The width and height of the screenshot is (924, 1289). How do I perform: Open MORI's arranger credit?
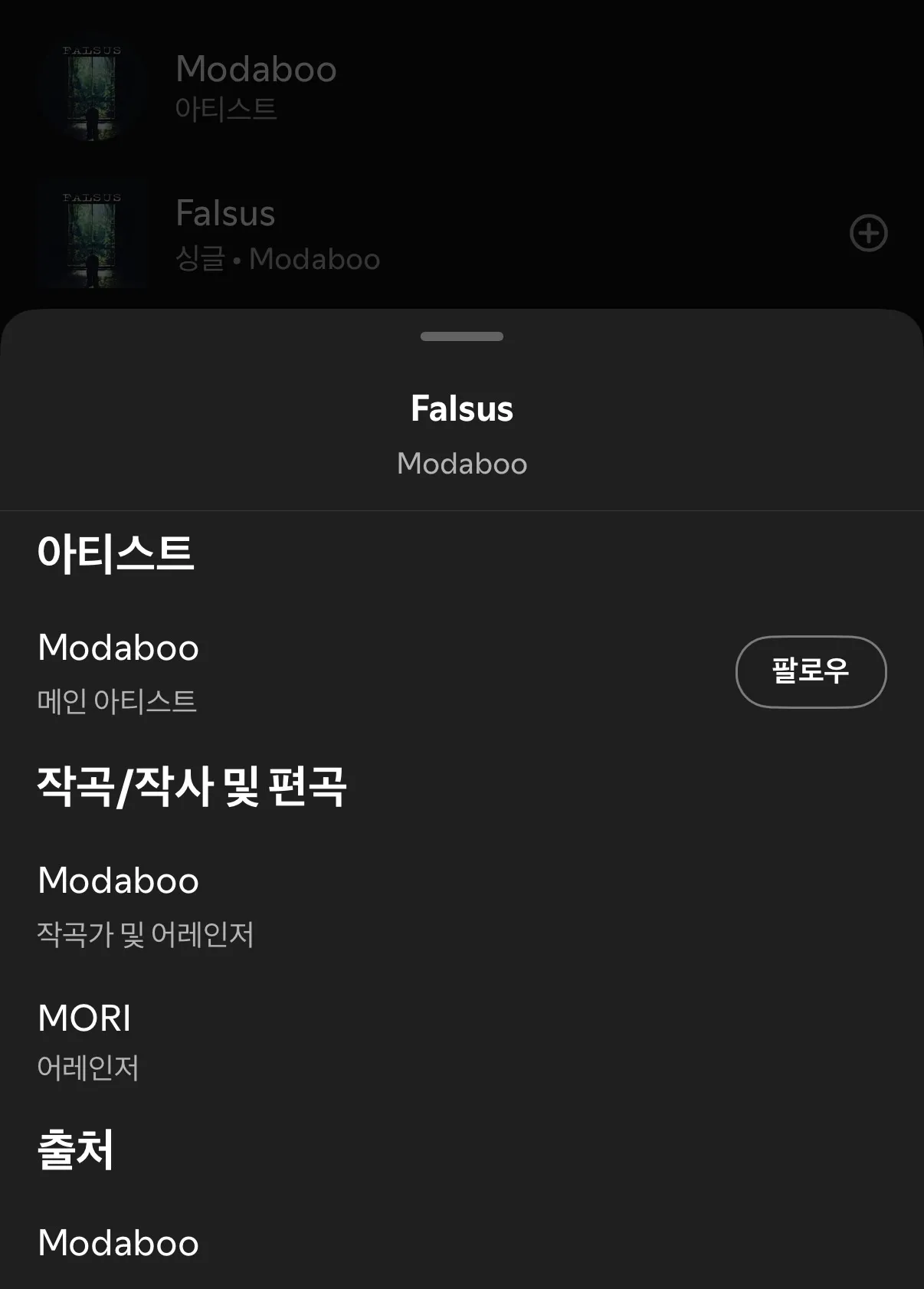tap(84, 1018)
